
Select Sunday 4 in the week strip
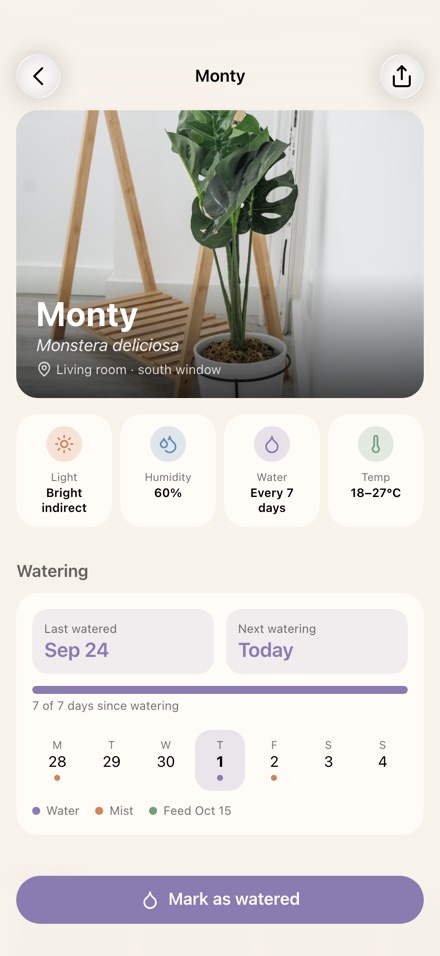coord(383,760)
